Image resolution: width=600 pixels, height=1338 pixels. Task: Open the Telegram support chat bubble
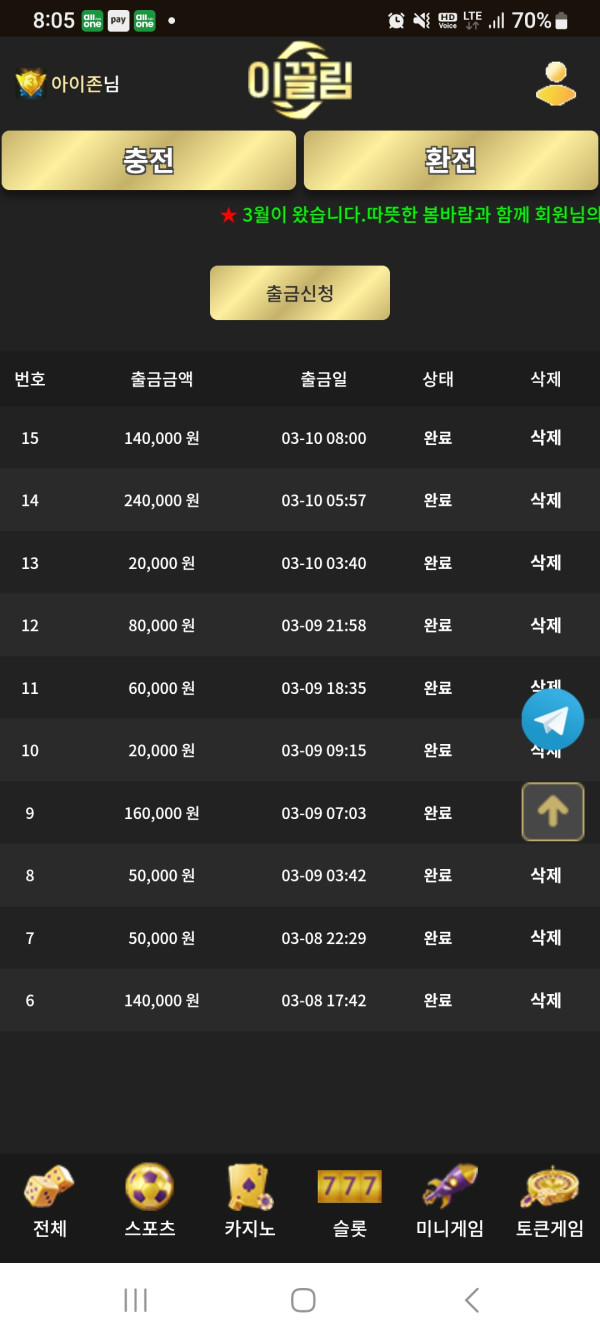pos(552,719)
